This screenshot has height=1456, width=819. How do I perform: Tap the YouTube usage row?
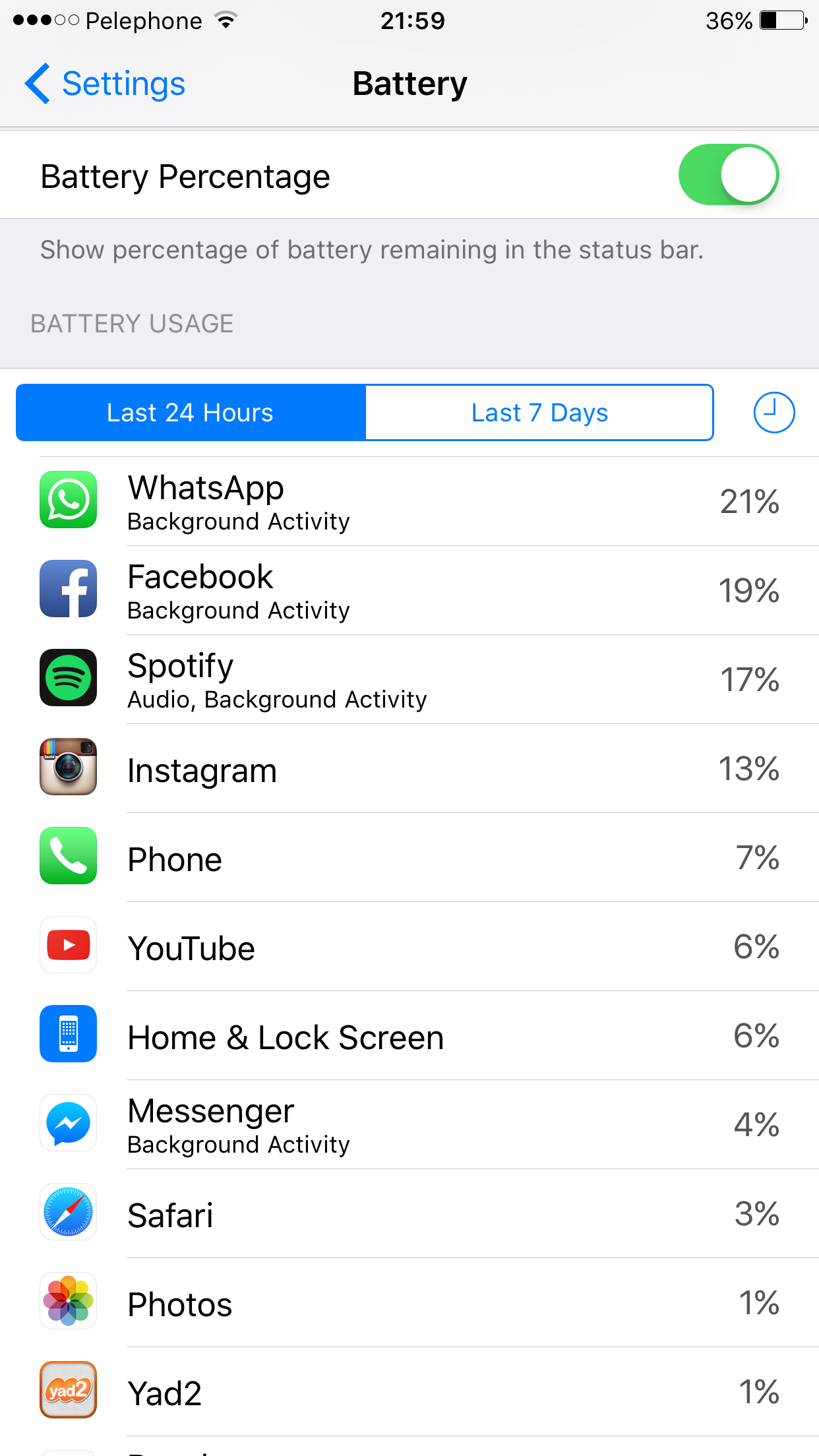409,946
